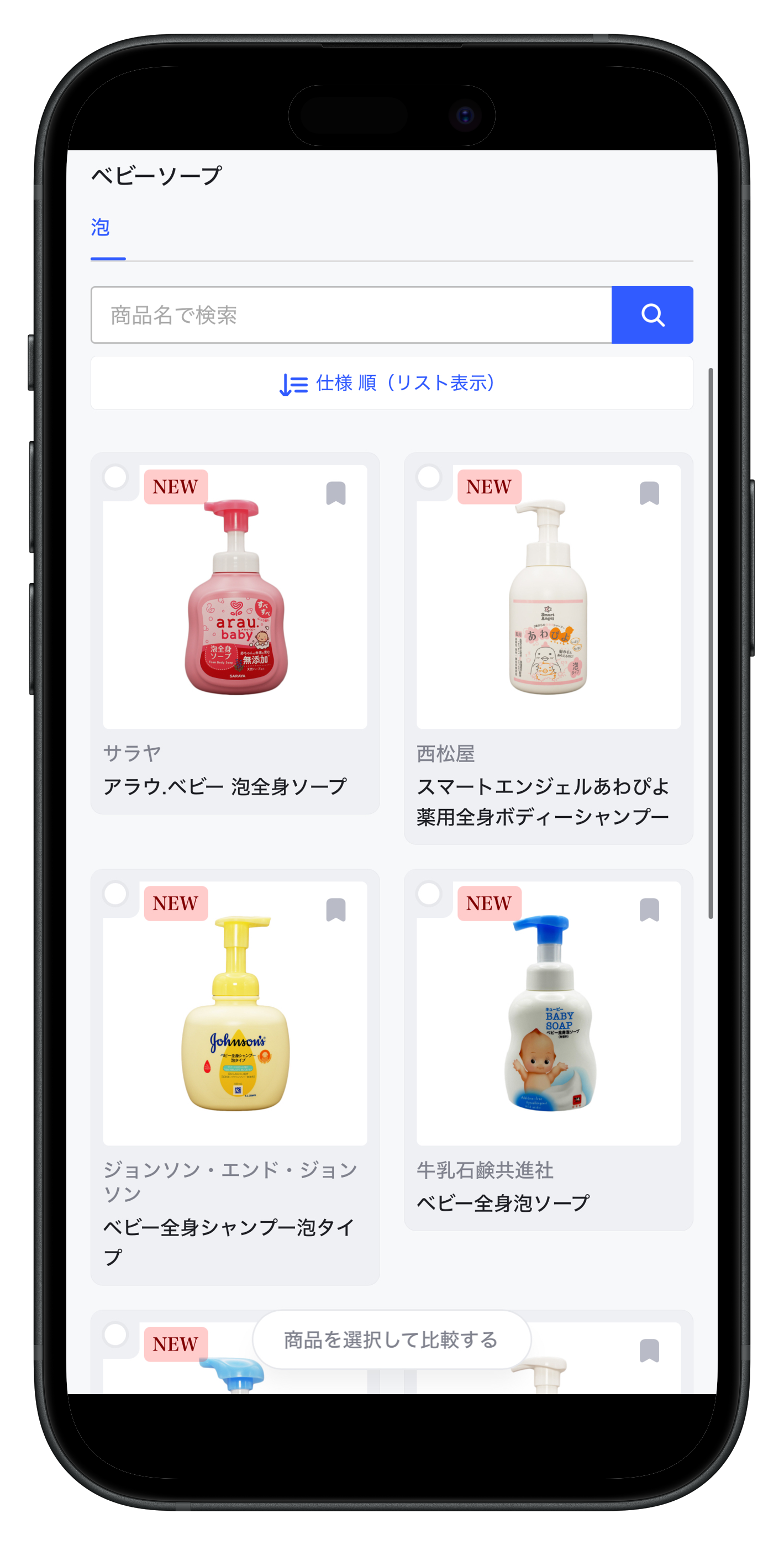Select the Johnson's shampoo compare checkbox
Image resolution: width=784 pixels, height=1545 pixels.
pos(115,894)
